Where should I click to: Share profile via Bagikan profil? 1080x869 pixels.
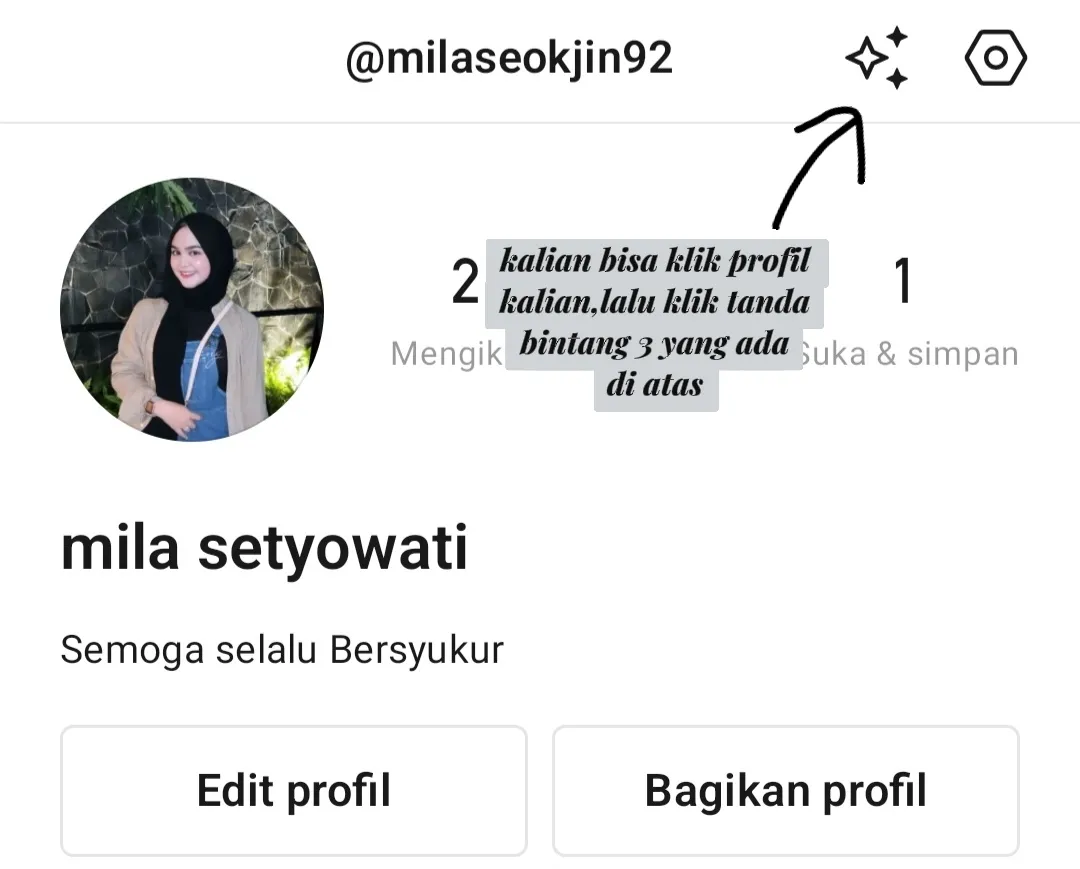click(x=785, y=790)
